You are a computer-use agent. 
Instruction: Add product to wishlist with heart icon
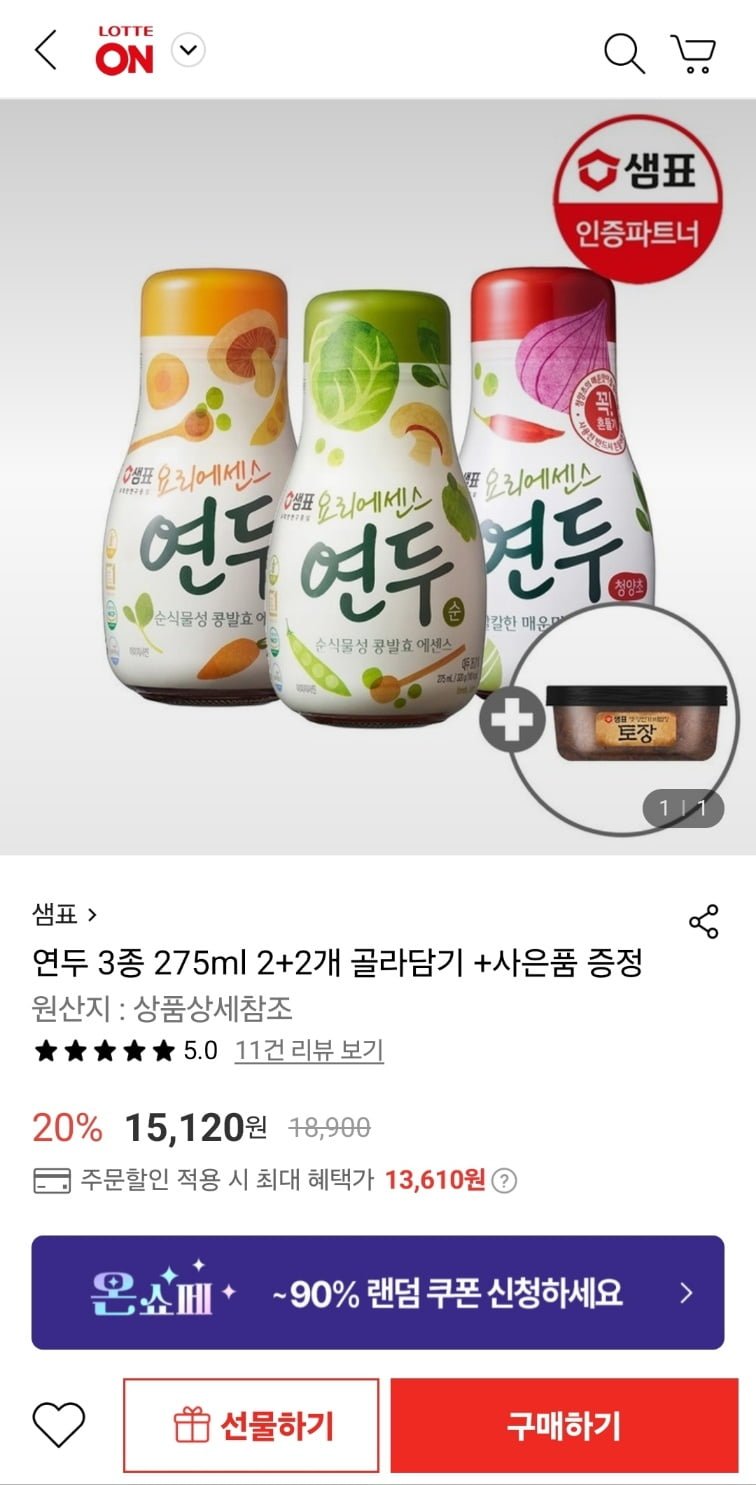click(59, 1425)
